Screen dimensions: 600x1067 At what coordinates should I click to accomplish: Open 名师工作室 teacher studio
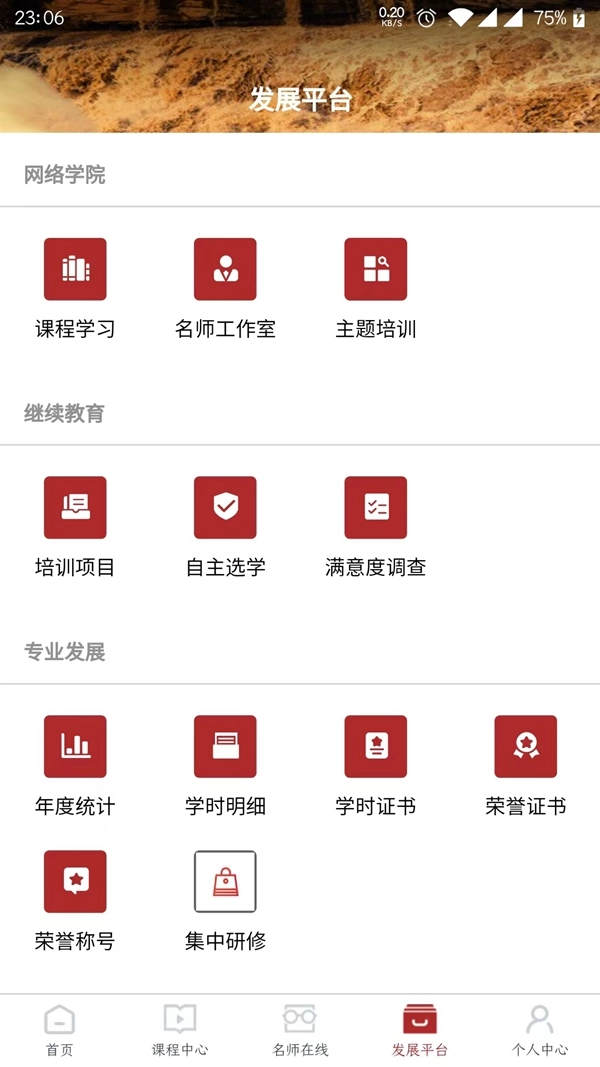point(225,269)
